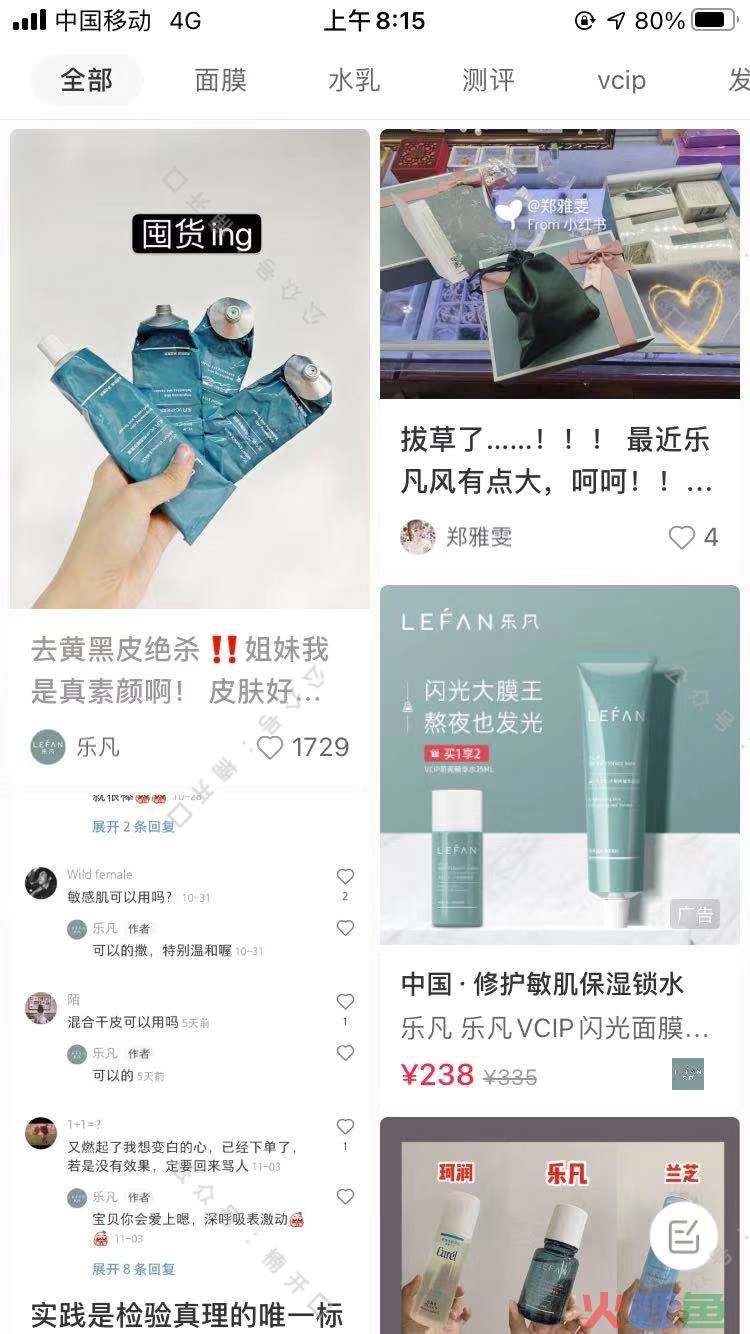The width and height of the screenshot is (750, 1334).
Task: Like 郑雅雯's post
Action: (x=682, y=537)
